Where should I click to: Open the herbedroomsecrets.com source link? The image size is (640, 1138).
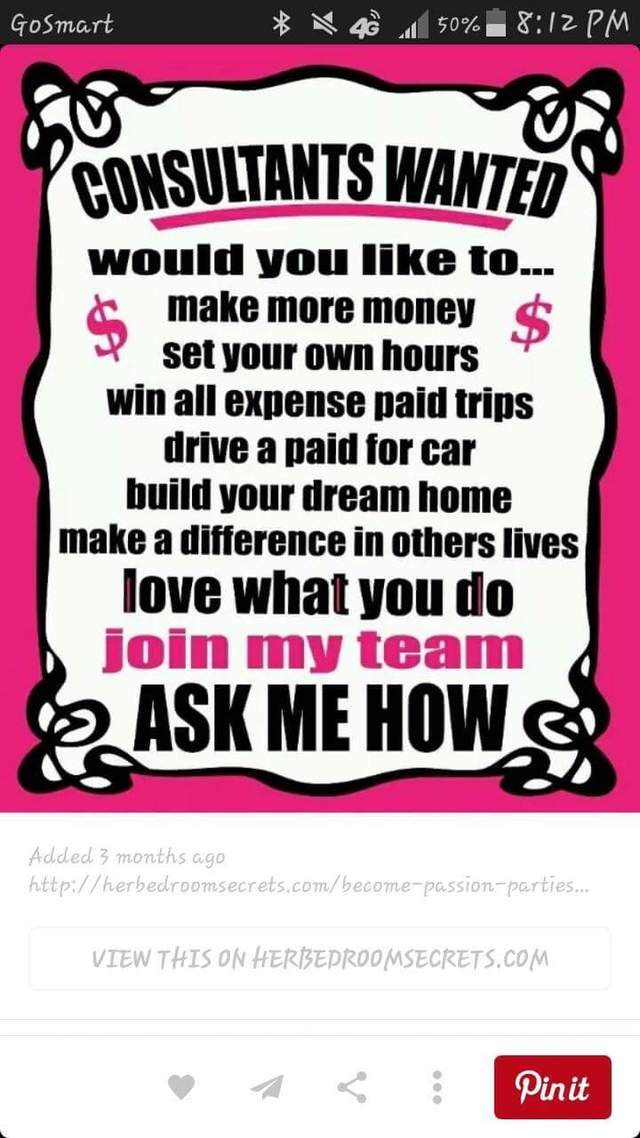(308, 886)
